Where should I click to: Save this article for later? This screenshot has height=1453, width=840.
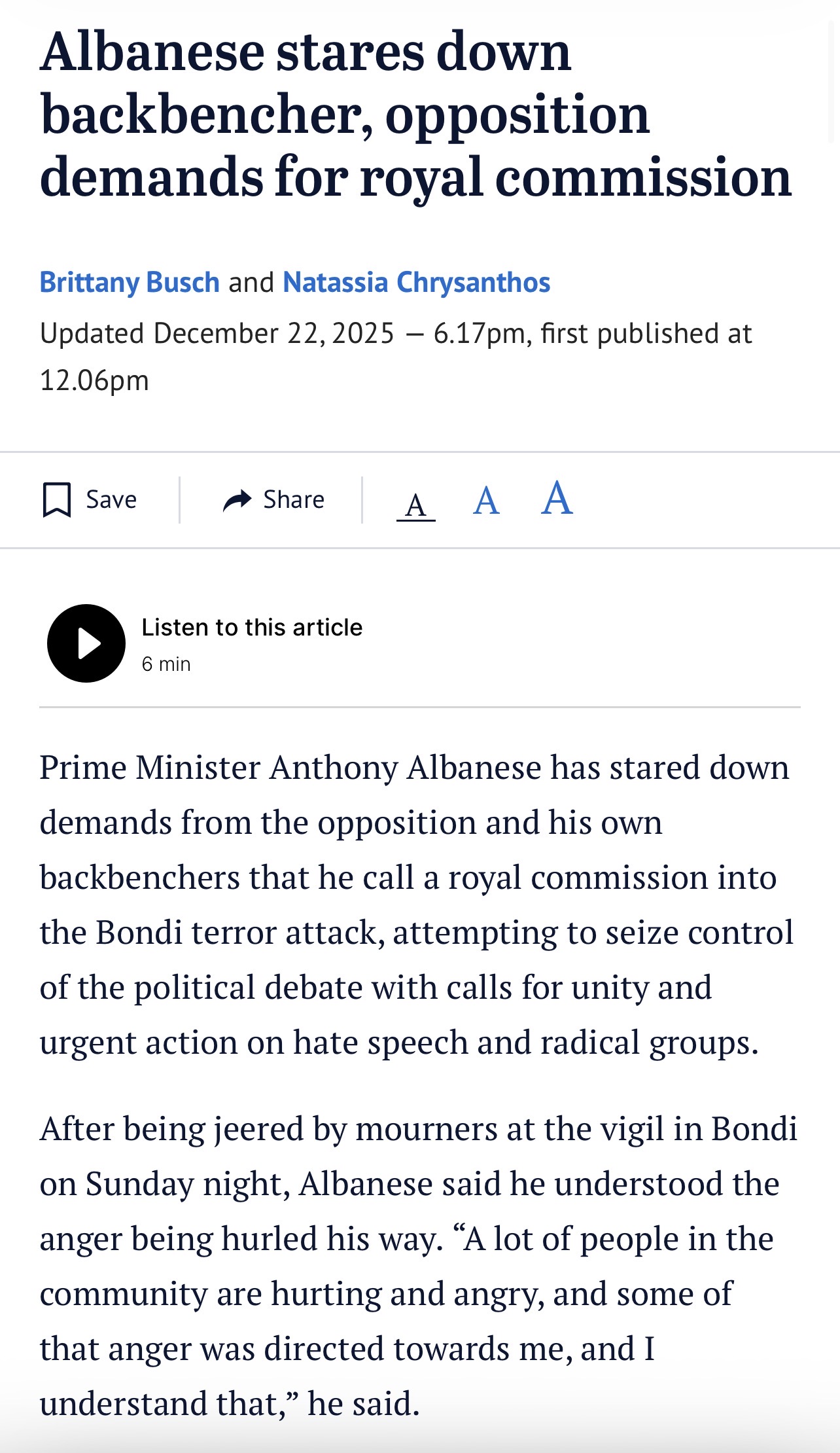pyautogui.click(x=90, y=500)
